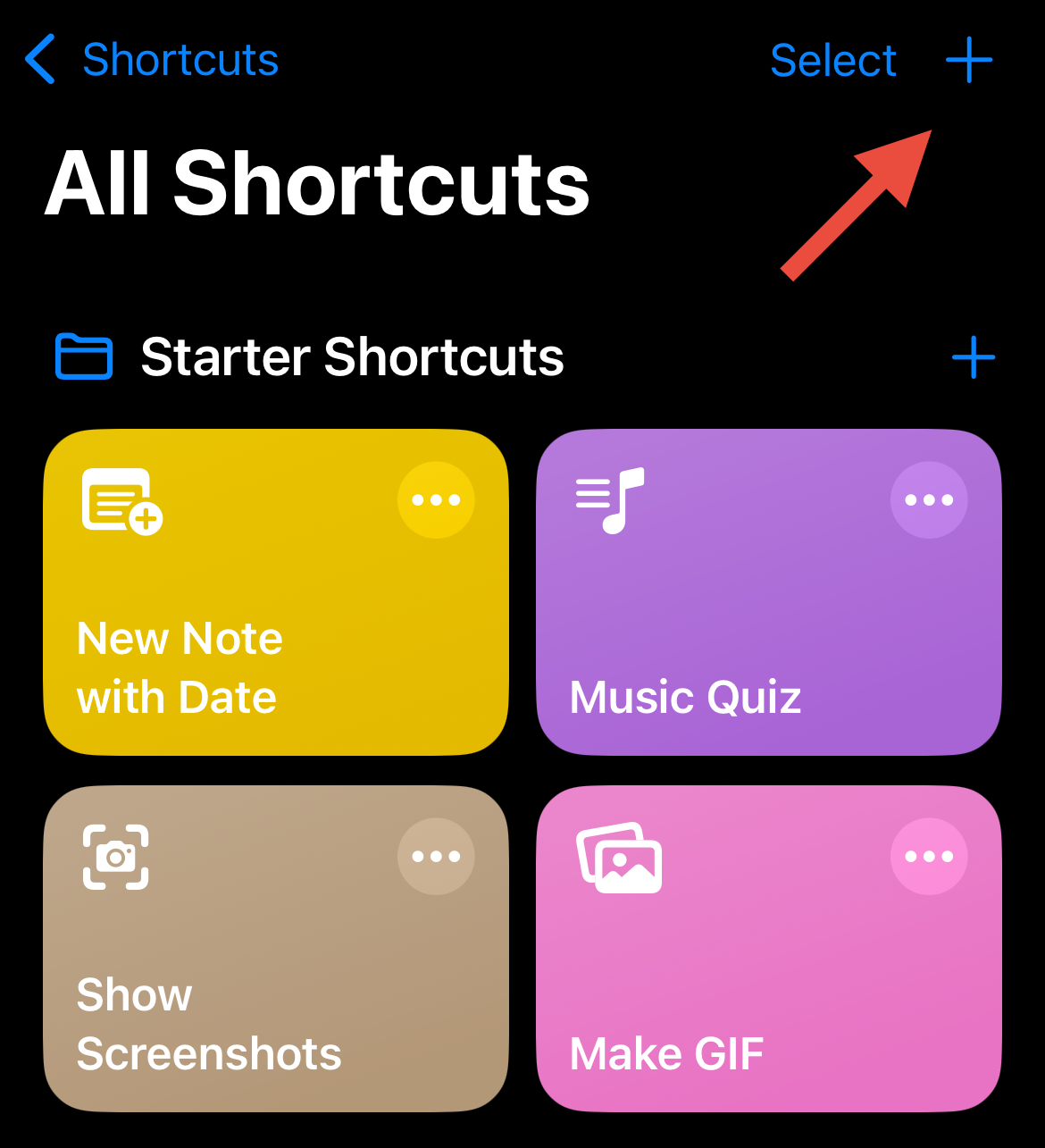Edit Show Screenshots via its ellipsis
The height and width of the screenshot is (1148, 1045).
[x=436, y=857]
